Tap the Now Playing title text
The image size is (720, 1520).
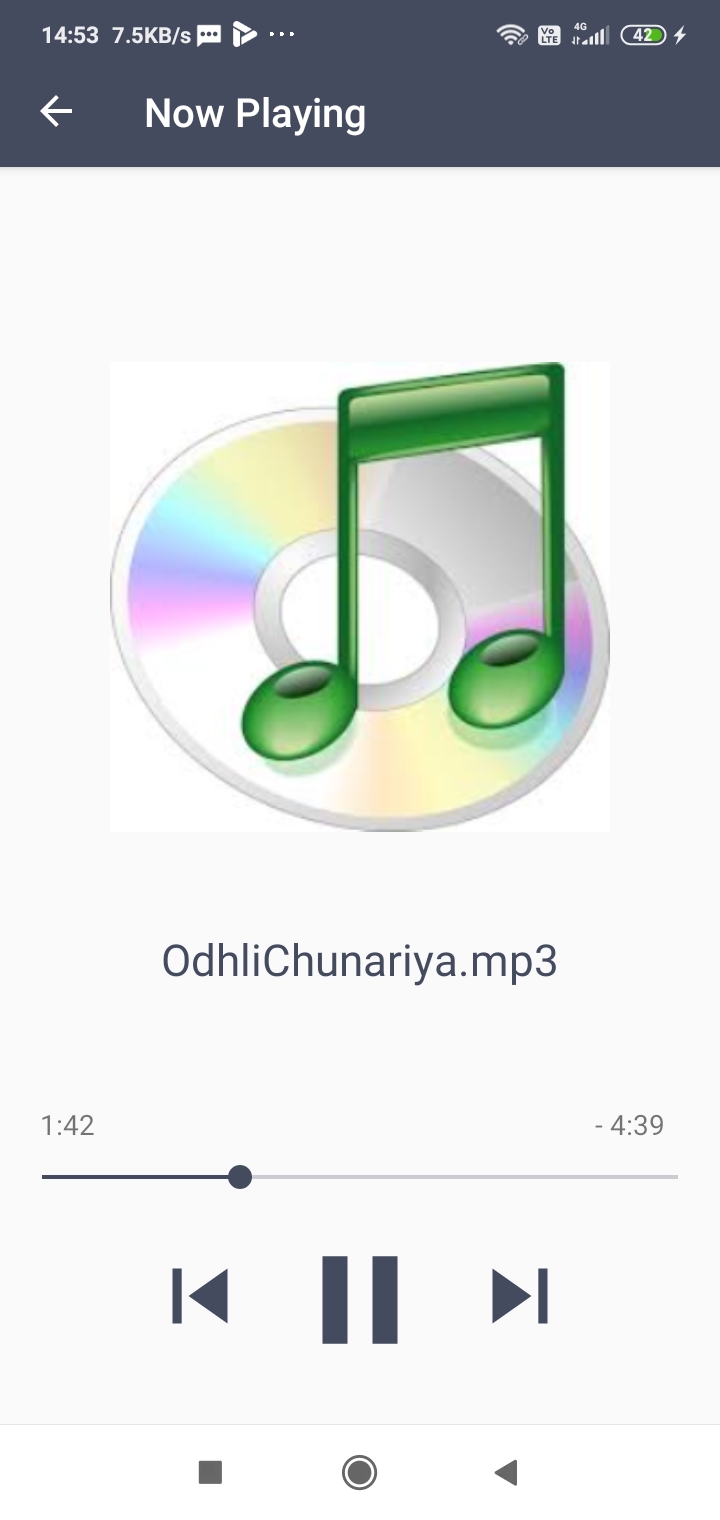[x=255, y=113]
